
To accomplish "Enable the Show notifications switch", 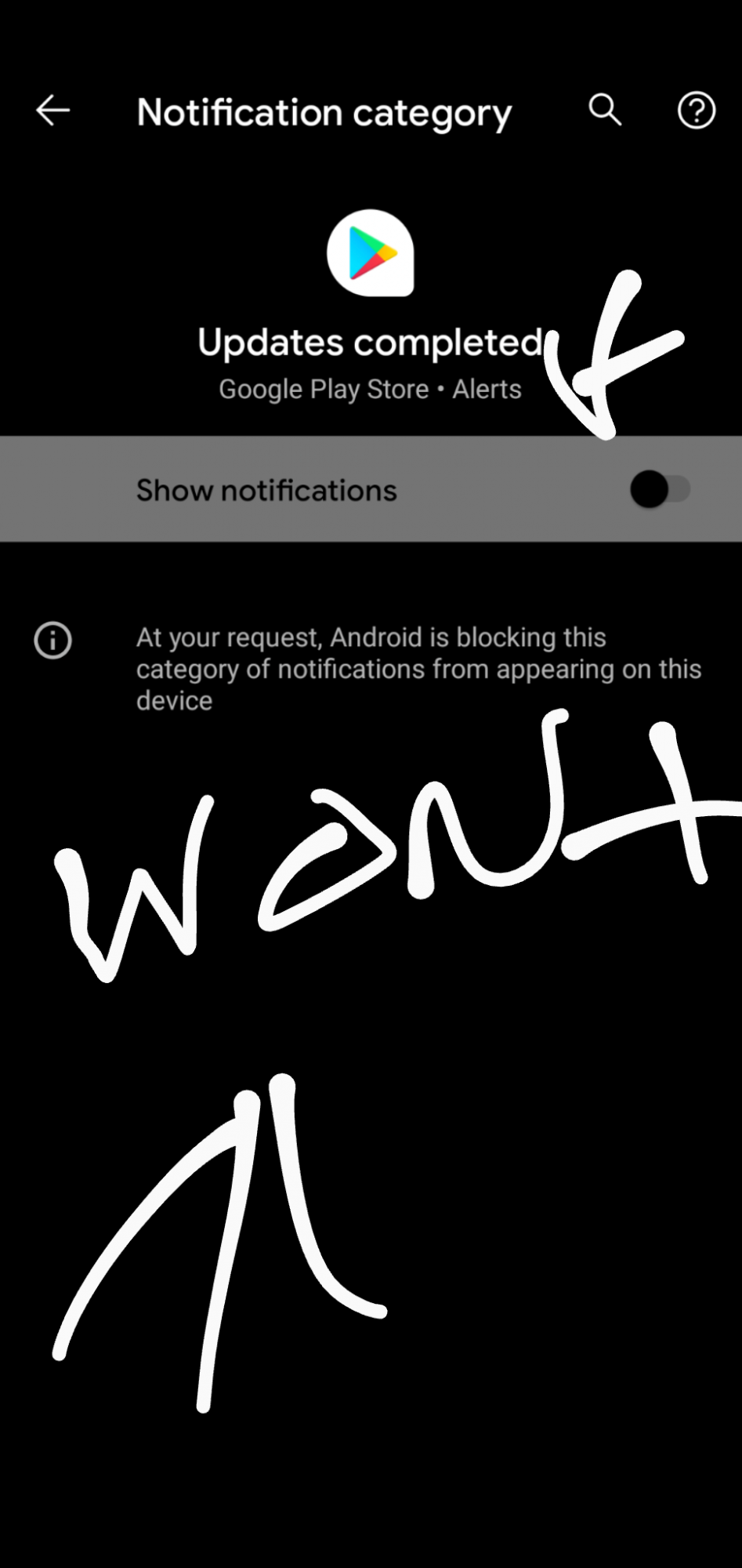I will (660, 490).
